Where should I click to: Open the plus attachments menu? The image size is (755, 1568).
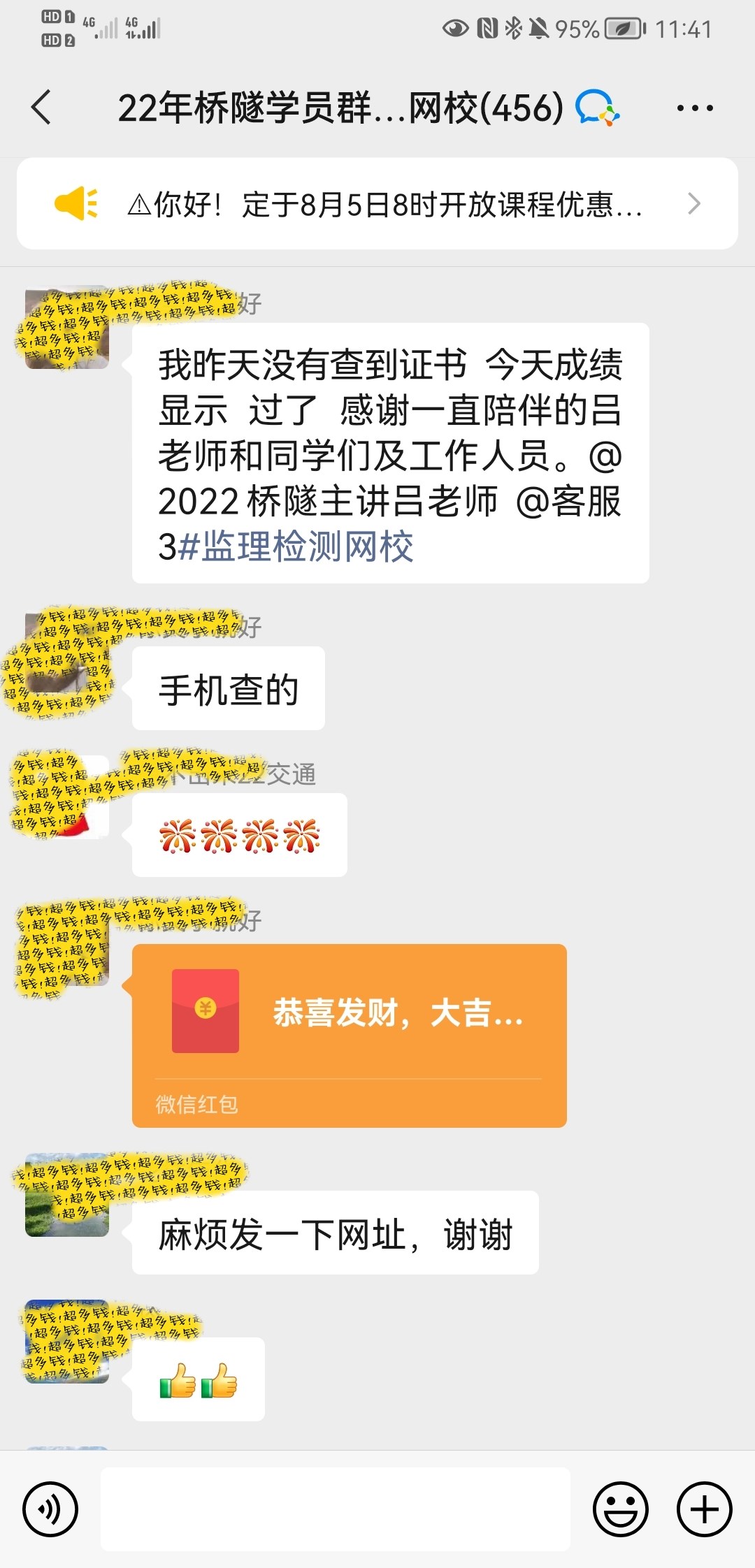coord(704,1509)
